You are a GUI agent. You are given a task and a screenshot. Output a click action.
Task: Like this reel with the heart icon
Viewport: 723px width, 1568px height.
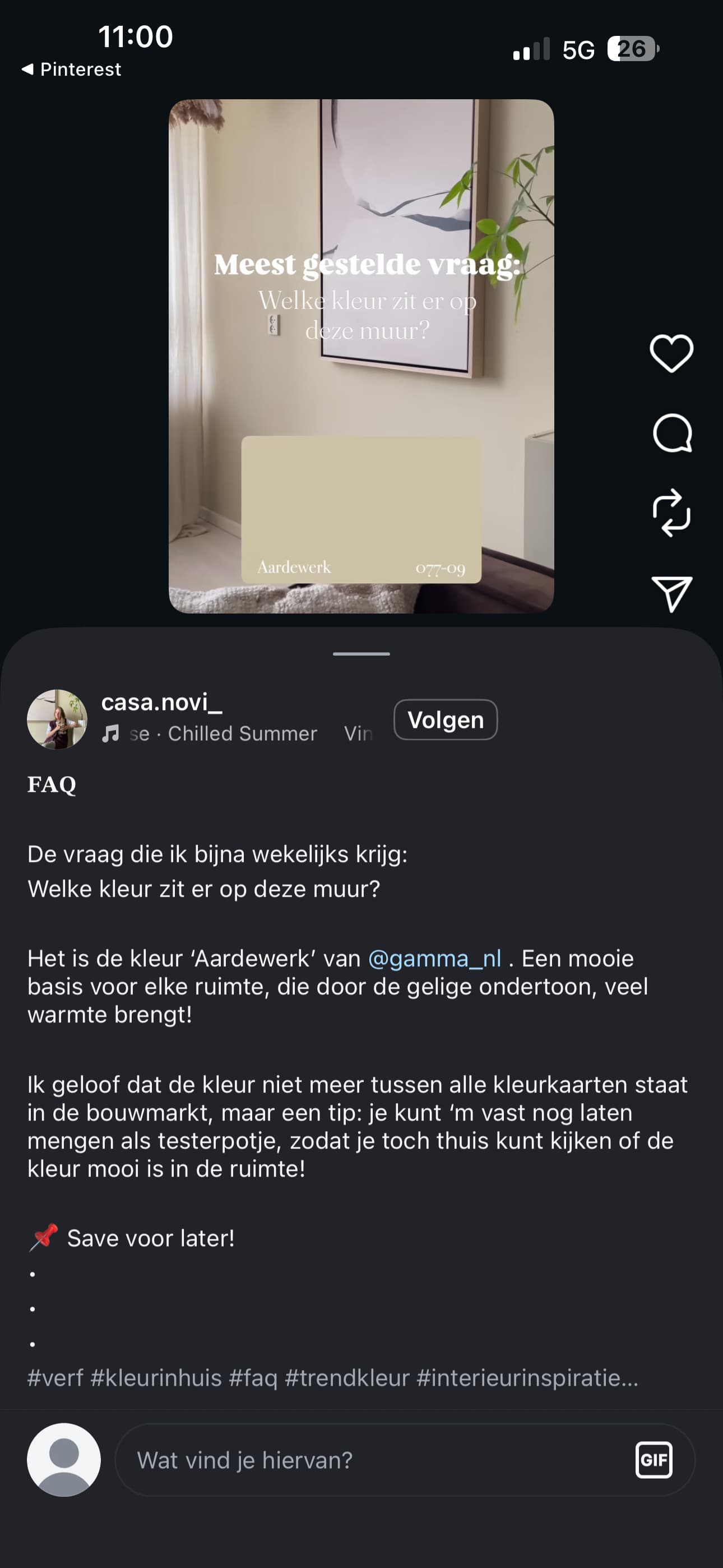(x=671, y=353)
